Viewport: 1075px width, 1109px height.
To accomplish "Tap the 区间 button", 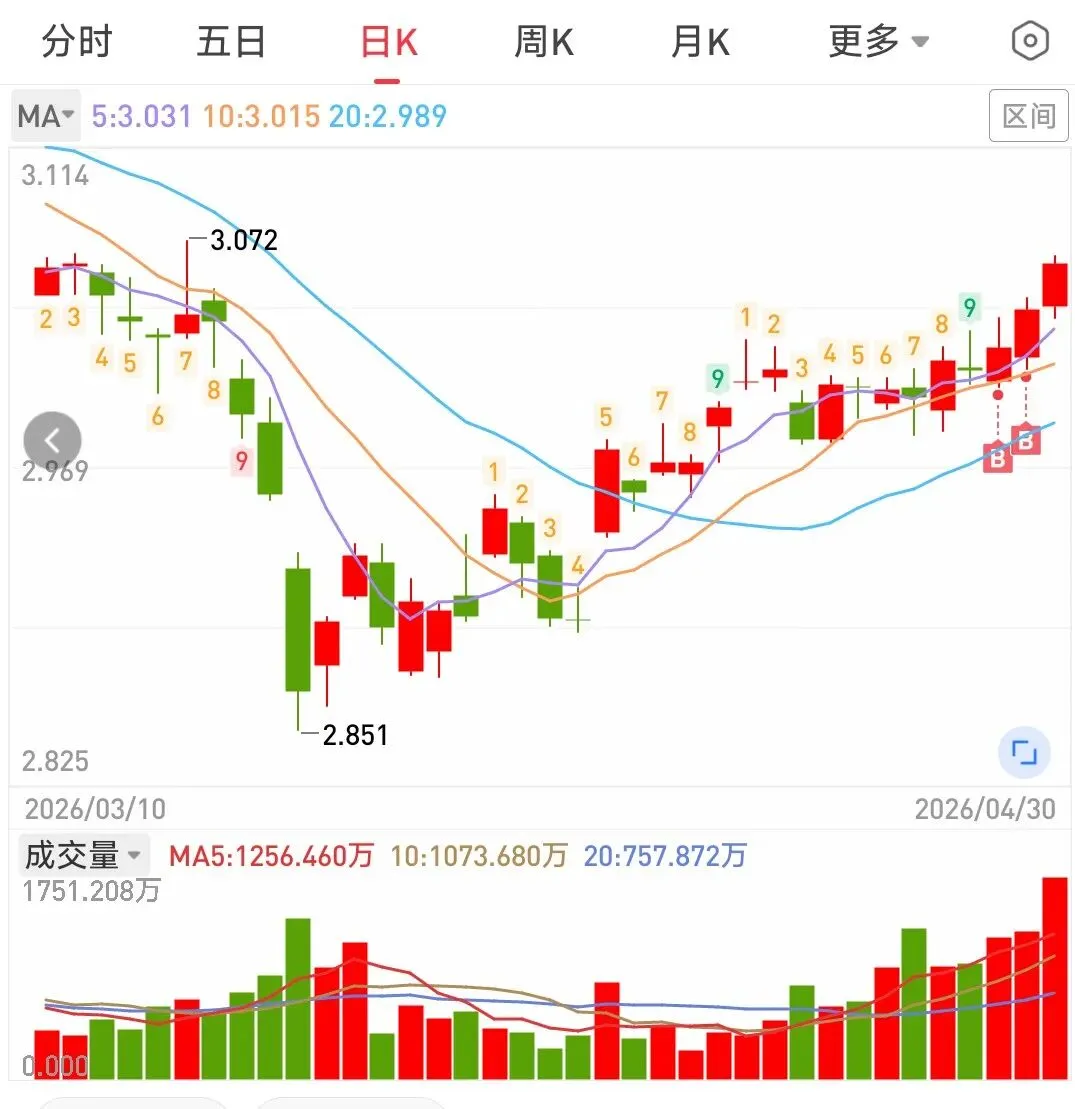I will pos(1028,116).
